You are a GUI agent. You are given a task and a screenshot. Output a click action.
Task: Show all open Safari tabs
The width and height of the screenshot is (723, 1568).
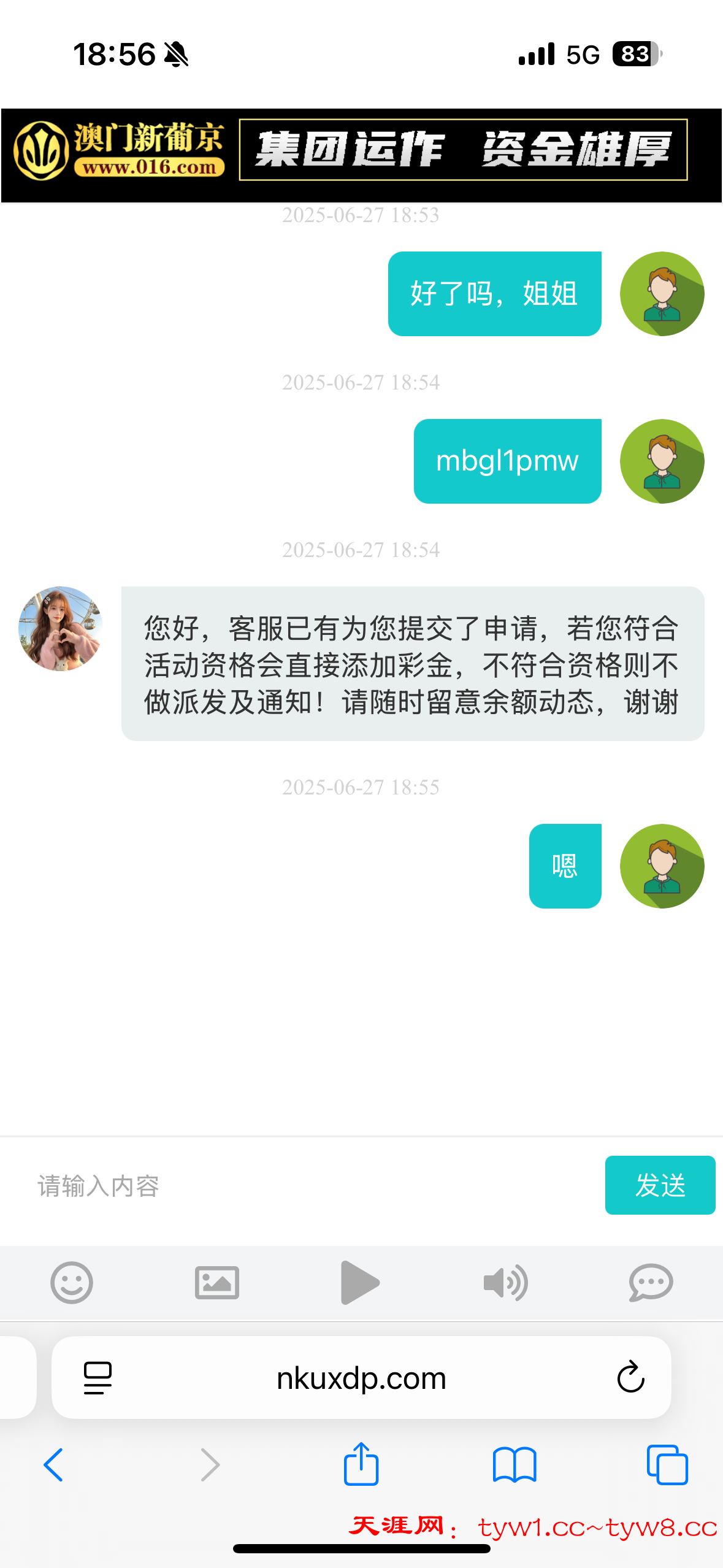click(667, 1465)
